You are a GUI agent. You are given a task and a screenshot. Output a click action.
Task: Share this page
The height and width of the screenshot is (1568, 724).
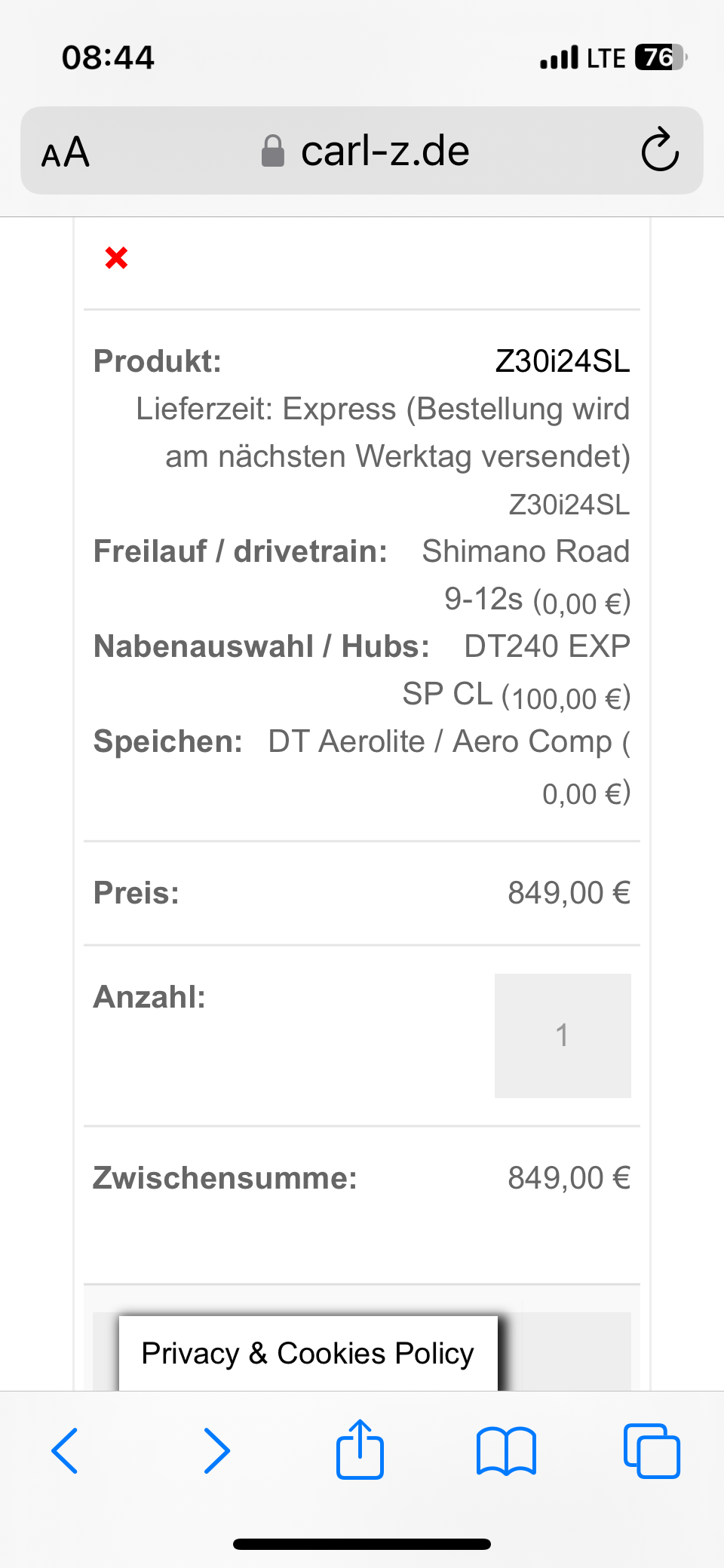tap(360, 1449)
